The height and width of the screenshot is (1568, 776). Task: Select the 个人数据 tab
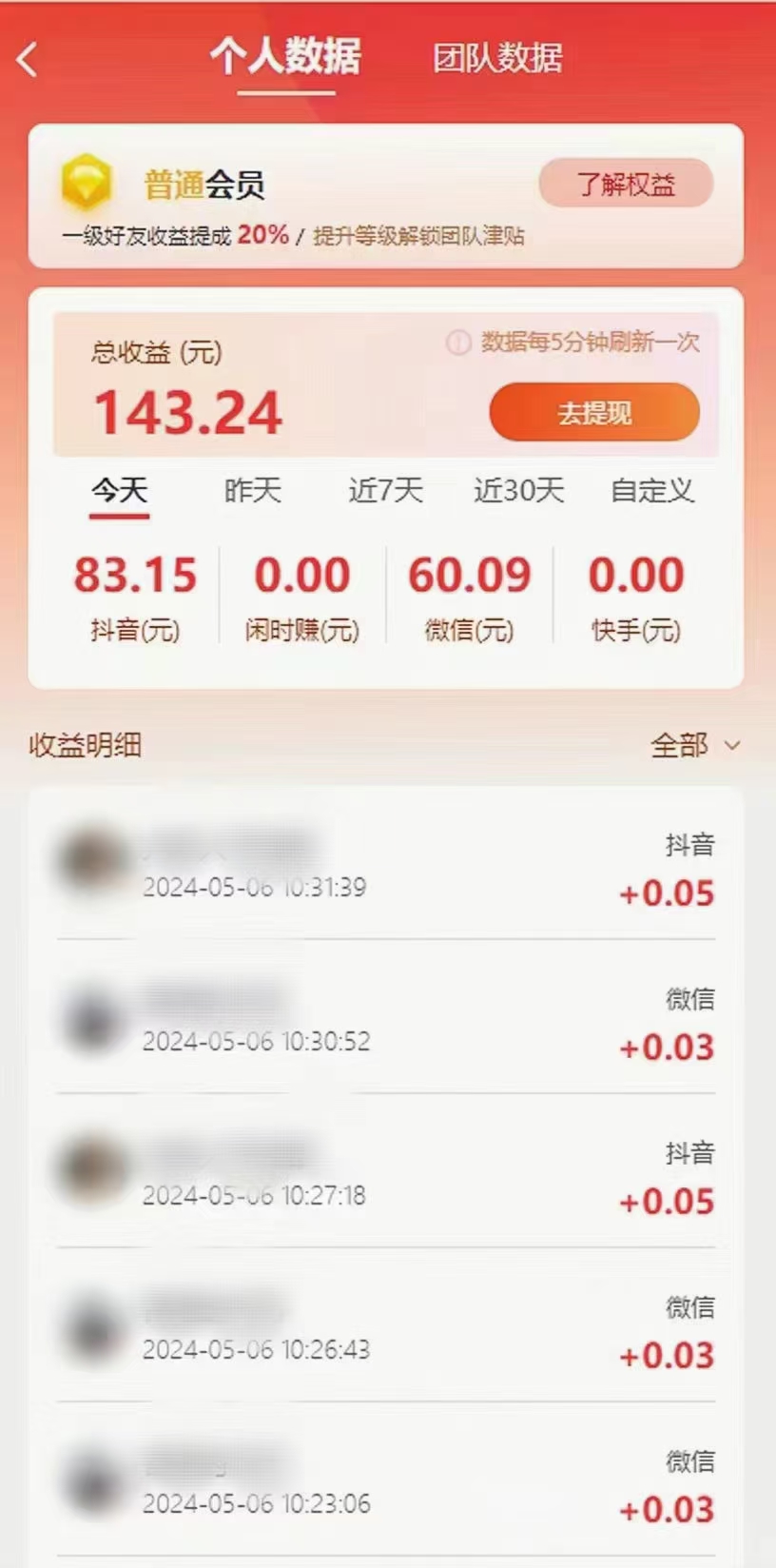(285, 56)
